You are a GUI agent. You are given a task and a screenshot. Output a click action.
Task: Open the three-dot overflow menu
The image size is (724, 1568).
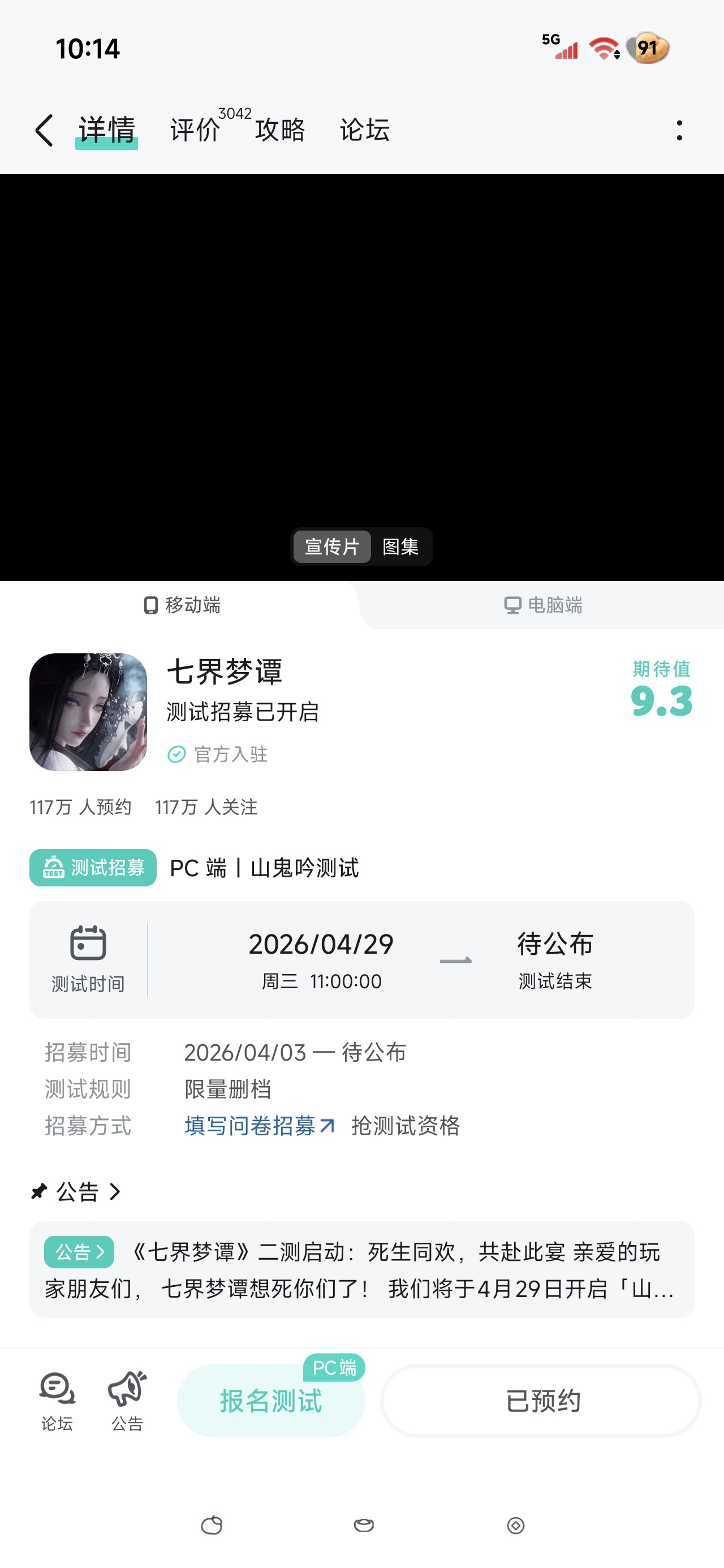pos(679,130)
